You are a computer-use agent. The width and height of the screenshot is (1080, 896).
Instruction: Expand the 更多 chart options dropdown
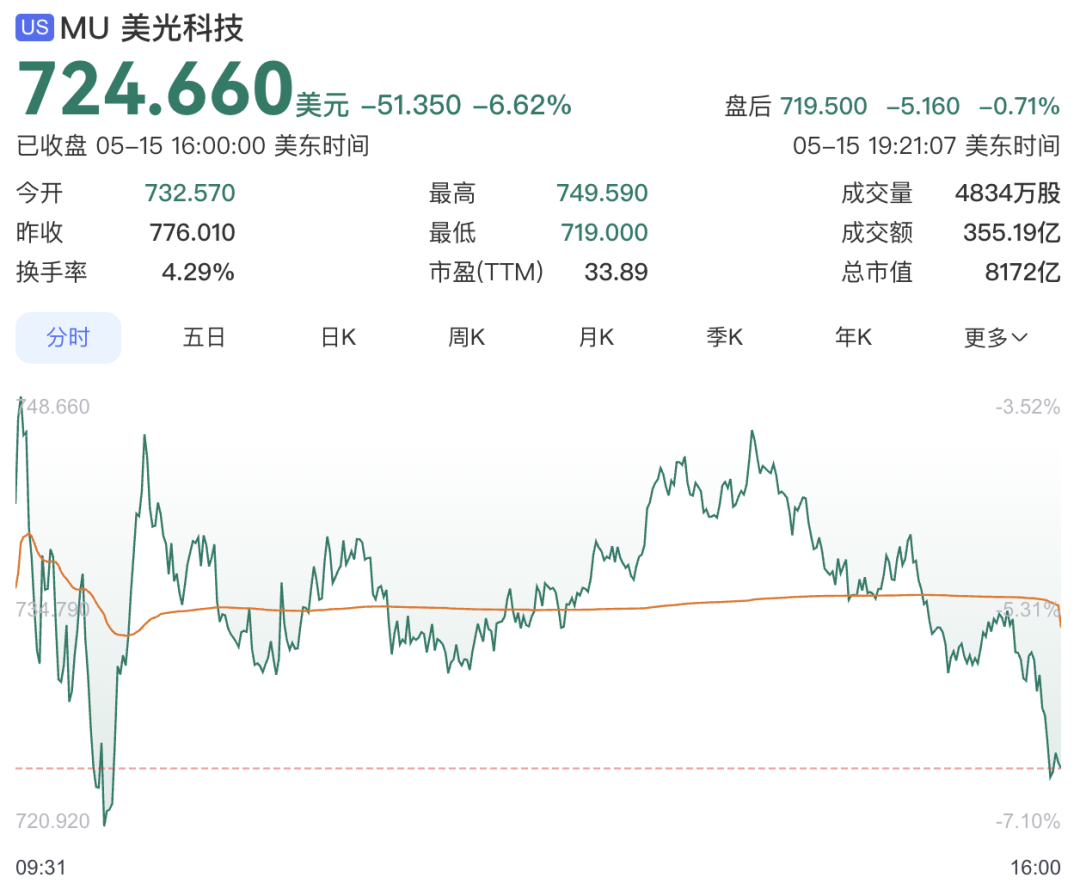pos(995,337)
